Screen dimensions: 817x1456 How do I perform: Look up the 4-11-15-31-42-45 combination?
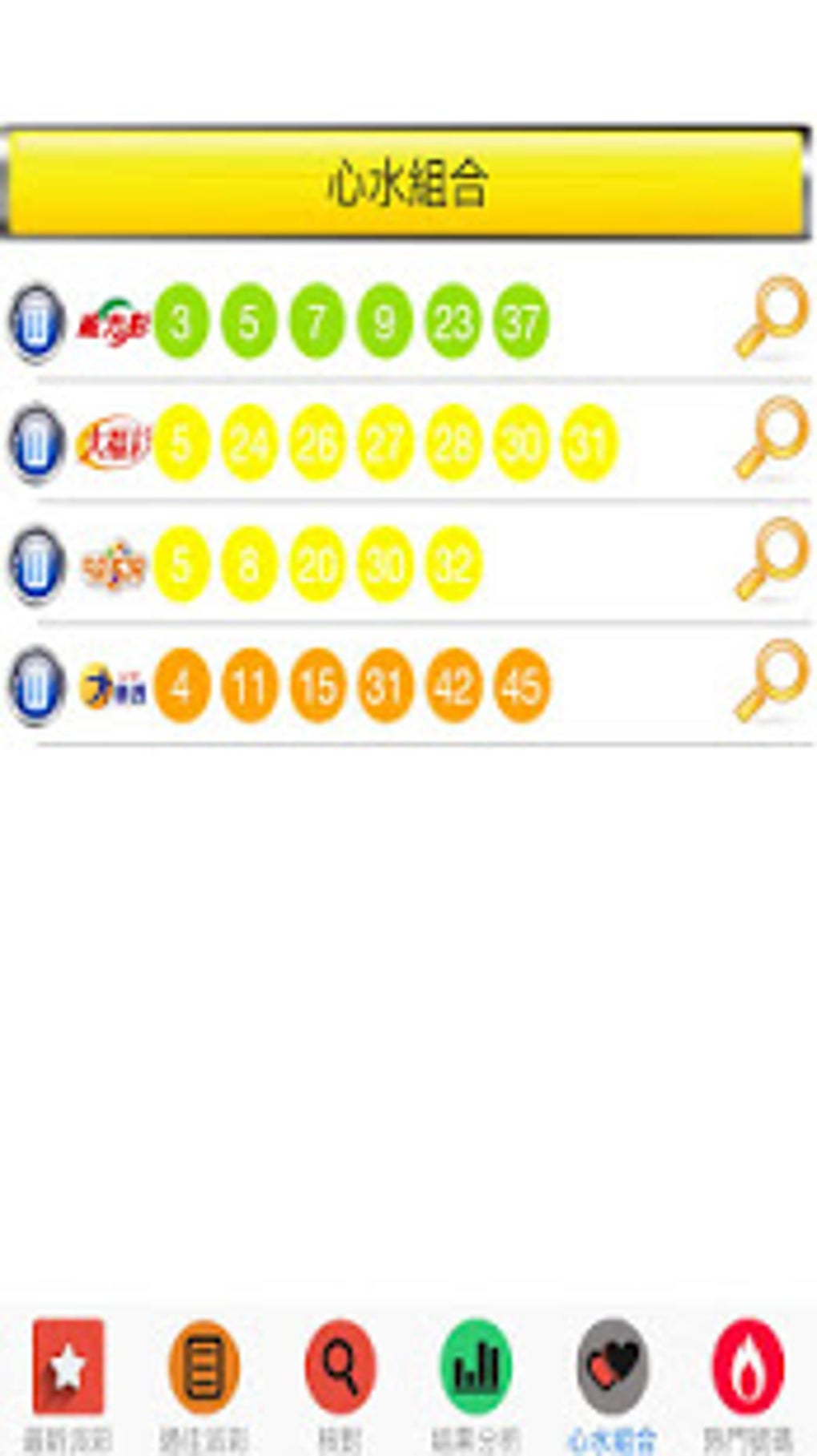pos(771,682)
